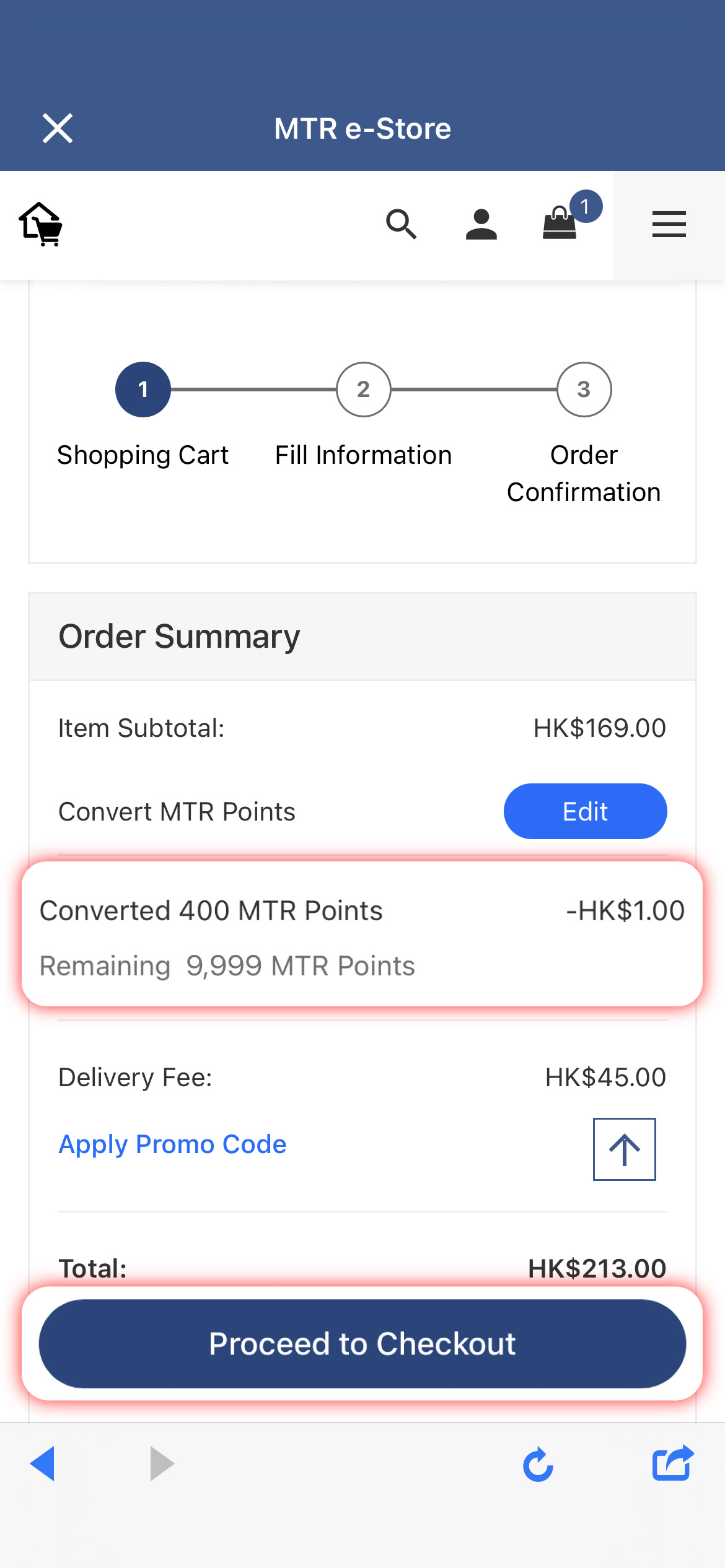Edit the converted MTR Points
725x1568 pixels.
click(584, 811)
